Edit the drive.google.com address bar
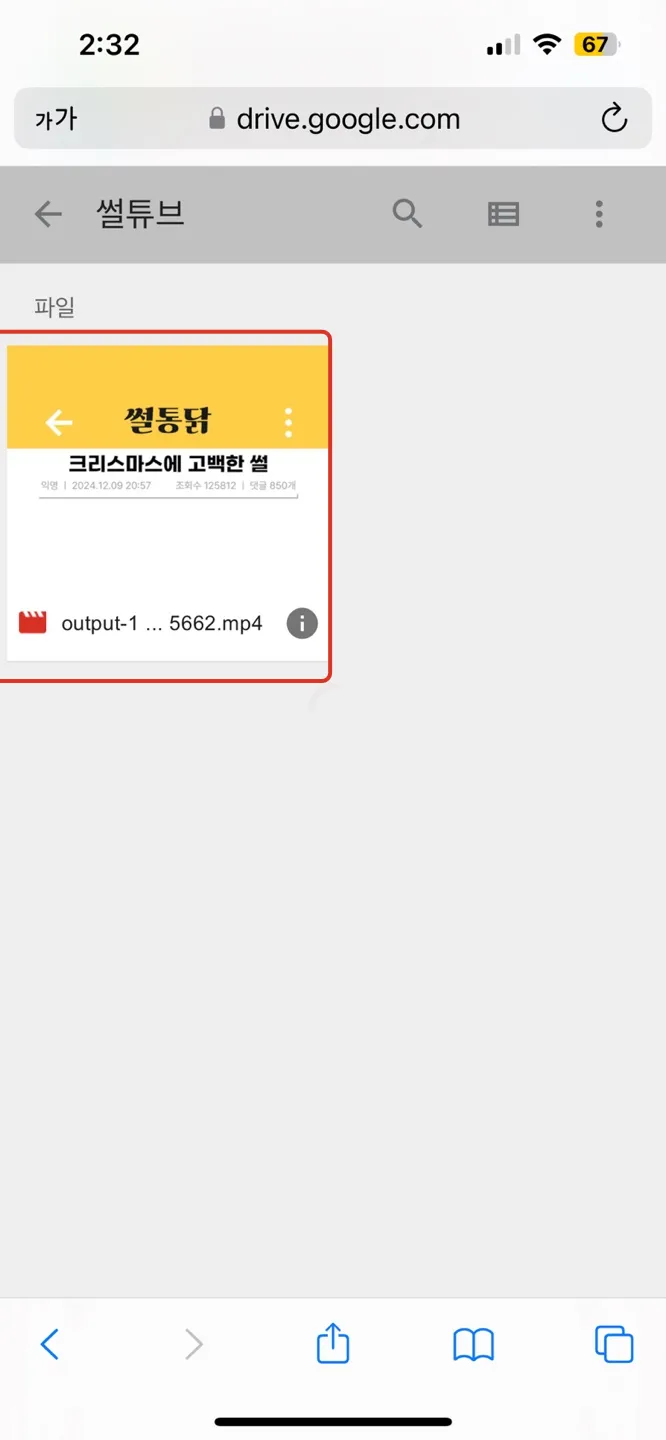The height and width of the screenshot is (1440, 666). [x=340, y=120]
